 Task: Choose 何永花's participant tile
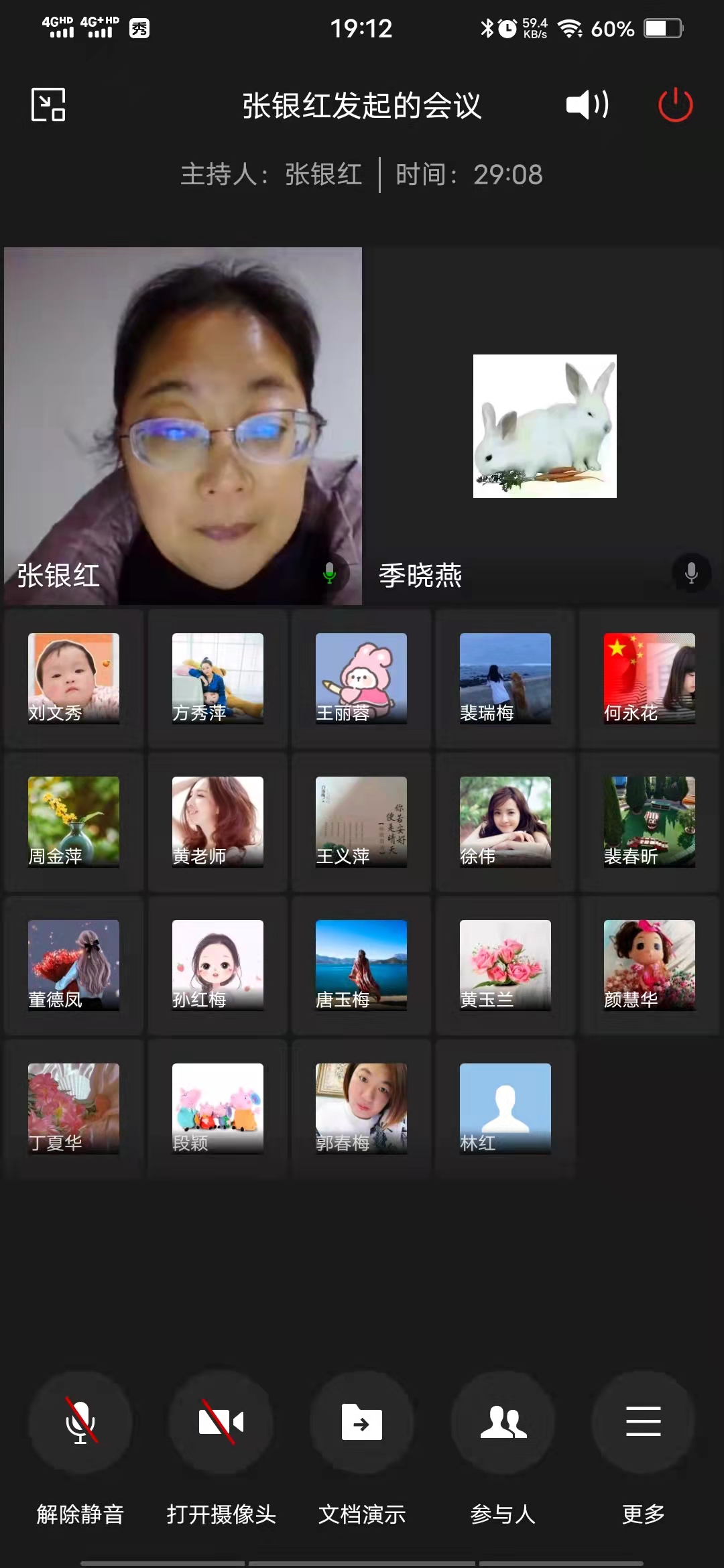[649, 678]
